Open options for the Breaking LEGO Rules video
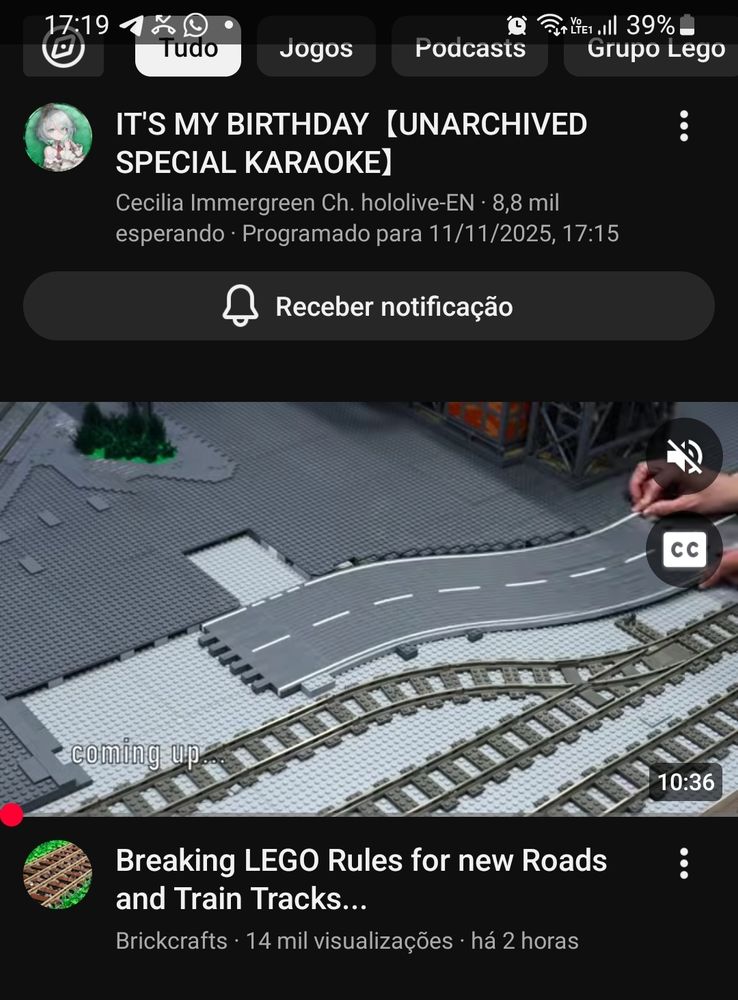Viewport: 738px width, 1000px height. pyautogui.click(x=684, y=864)
